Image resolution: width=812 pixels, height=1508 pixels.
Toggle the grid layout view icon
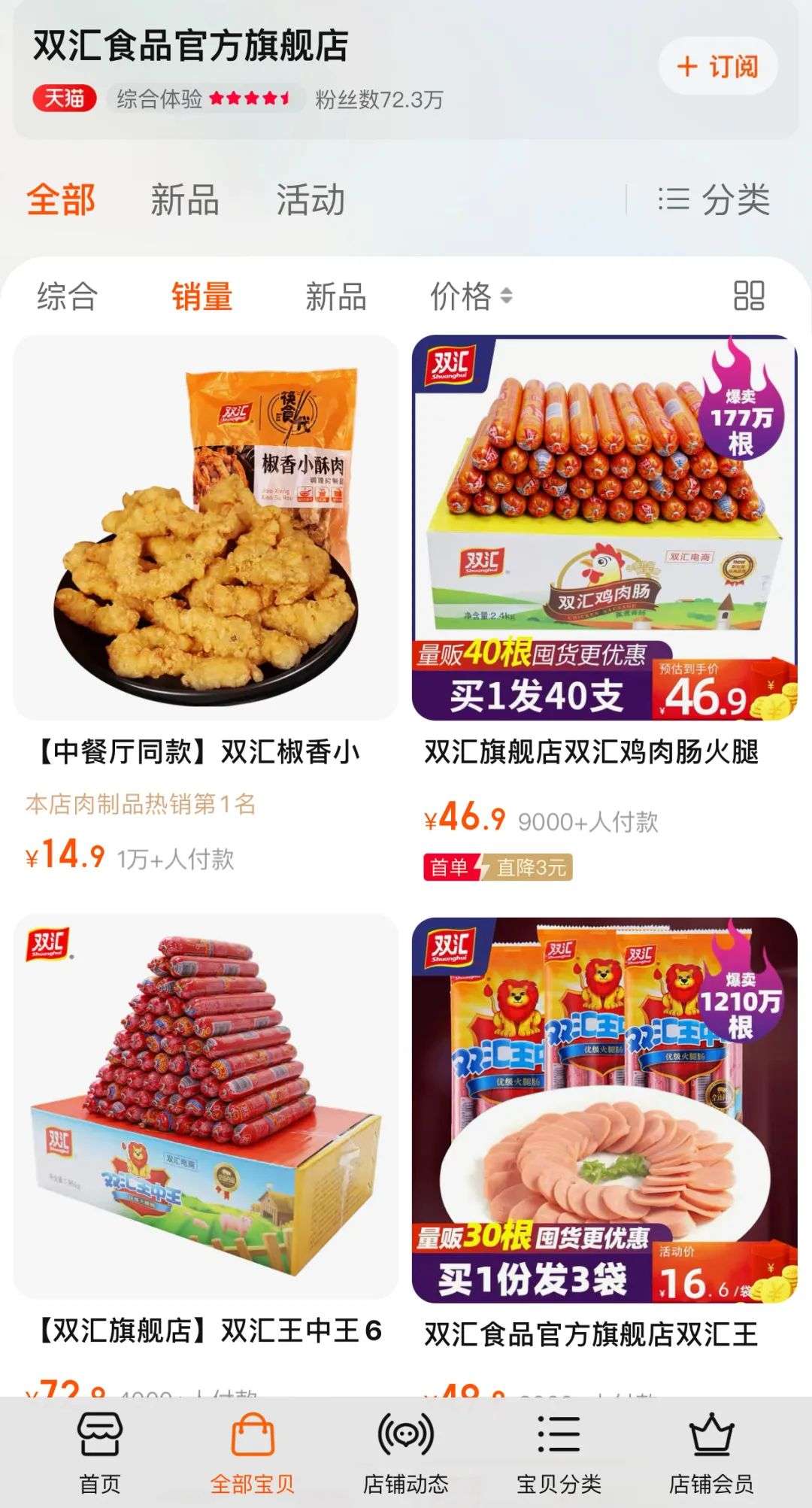click(749, 296)
